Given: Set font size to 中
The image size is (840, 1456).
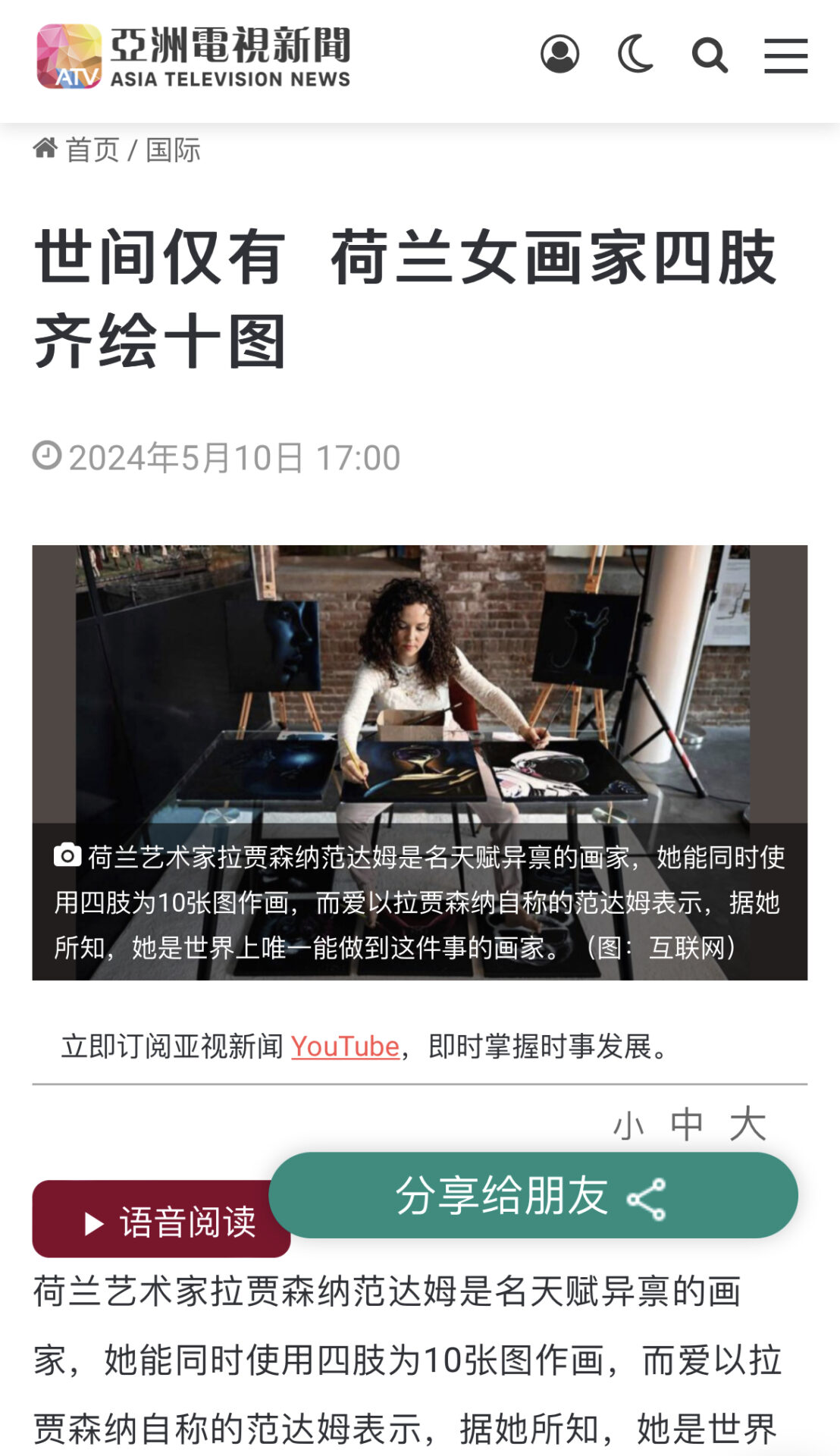Looking at the screenshot, I should point(687,1124).
